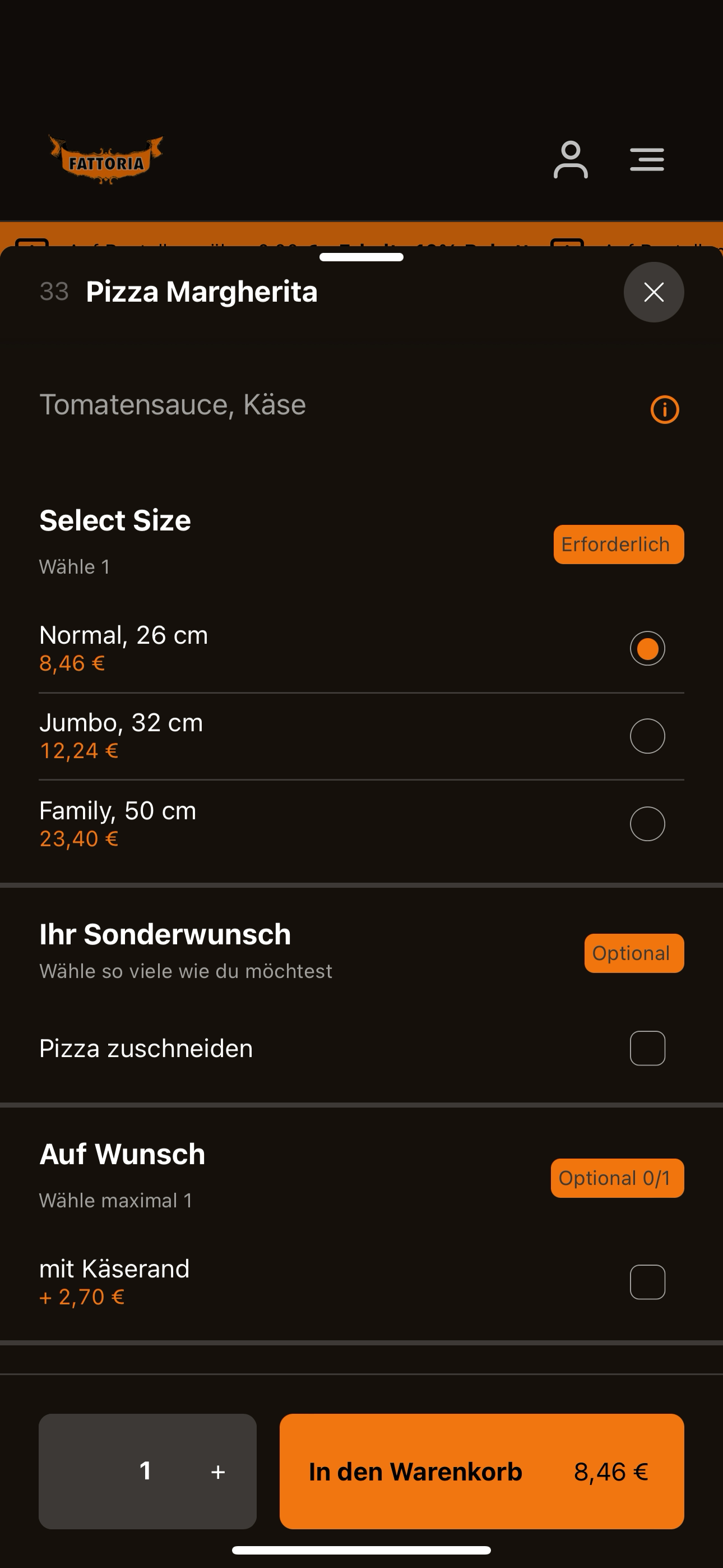Open the hamburger menu
This screenshot has width=723, height=1568.
647,159
